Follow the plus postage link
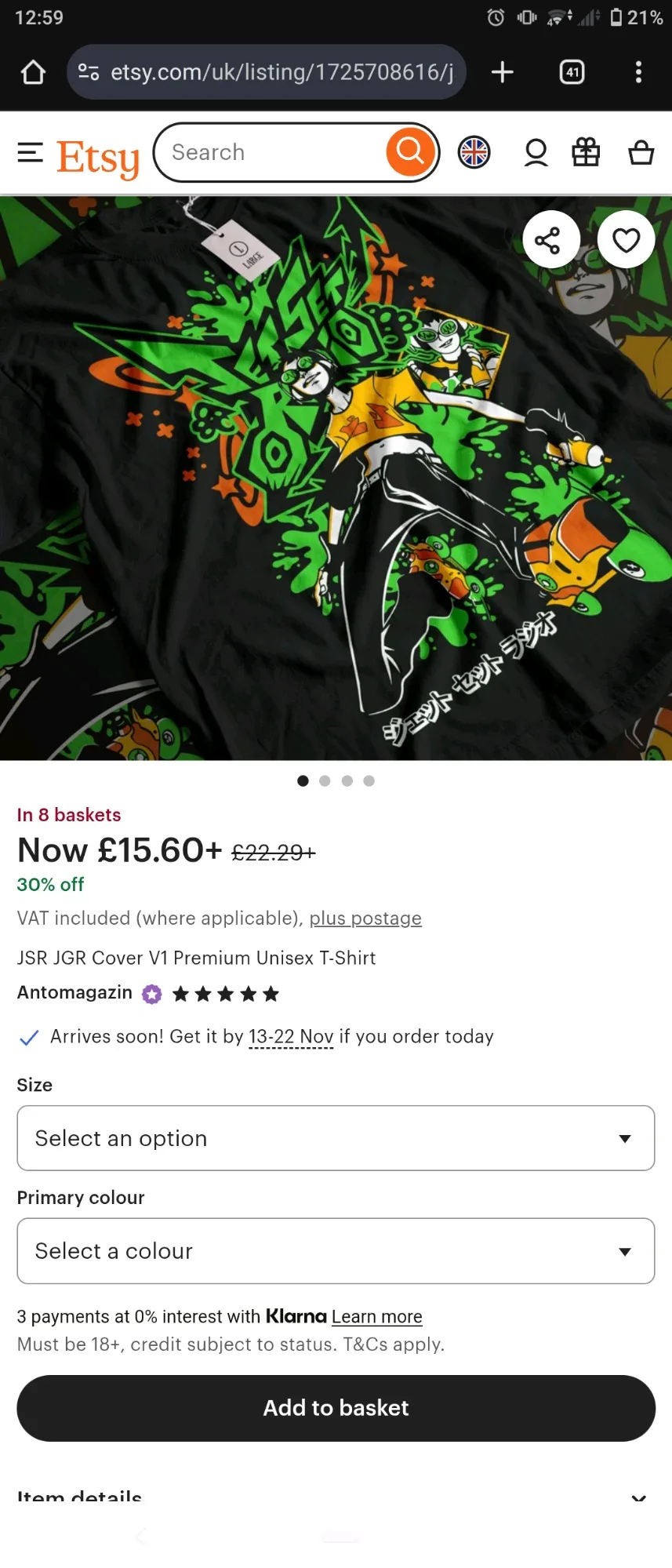This screenshot has height=1568, width=672. click(365, 918)
